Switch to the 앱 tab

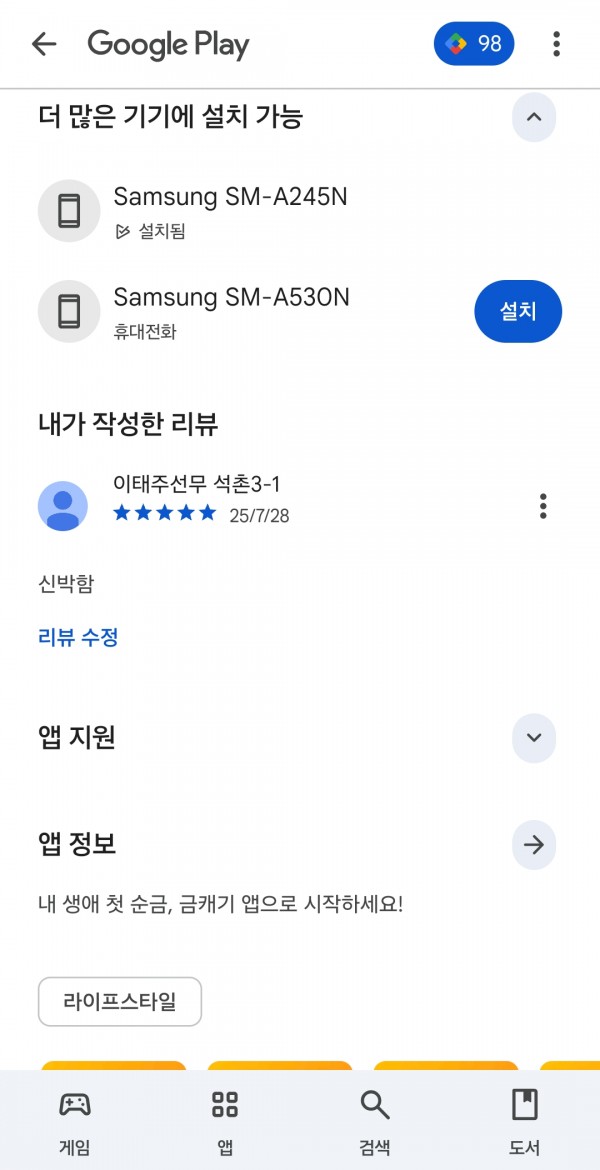pos(225,1122)
